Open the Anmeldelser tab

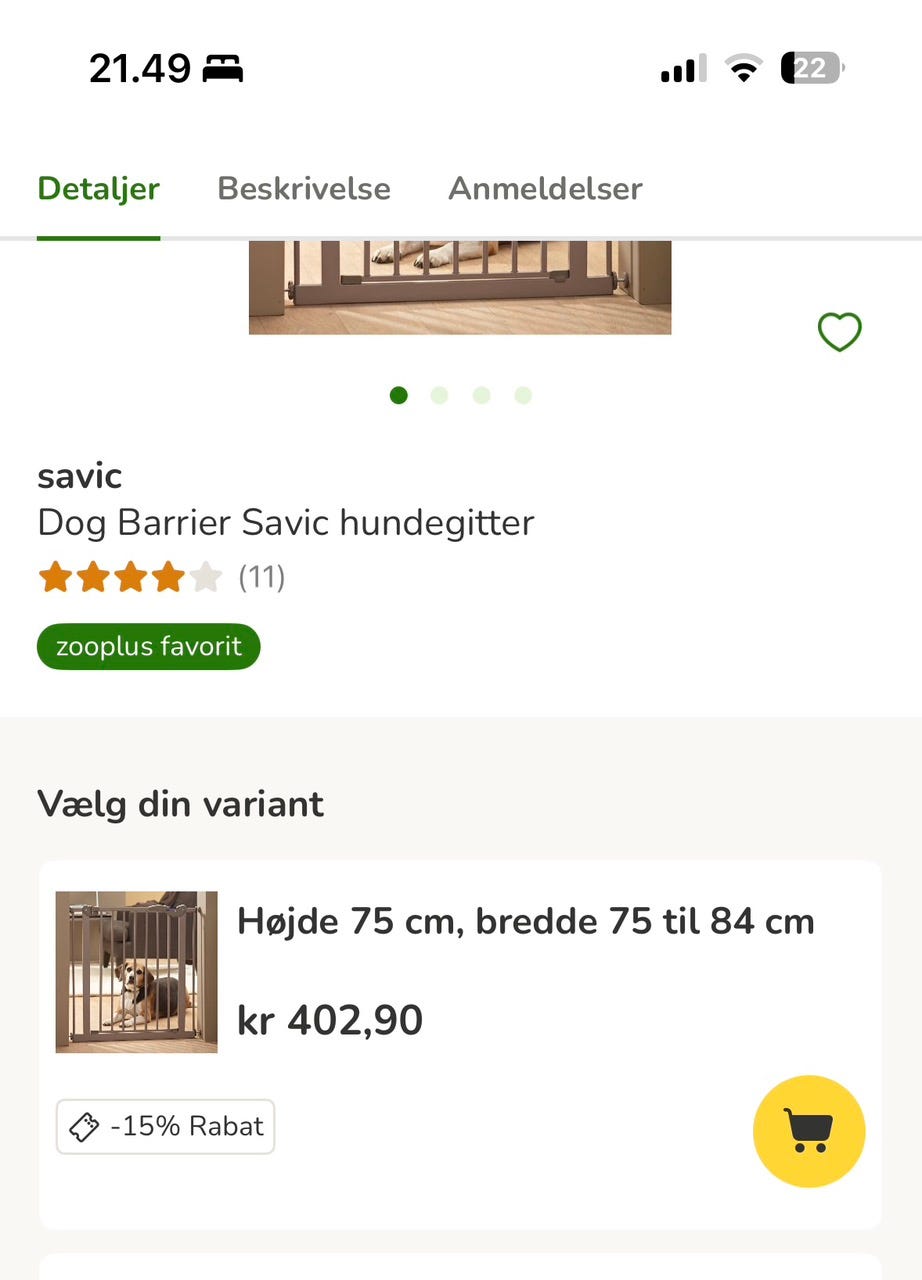pos(546,189)
